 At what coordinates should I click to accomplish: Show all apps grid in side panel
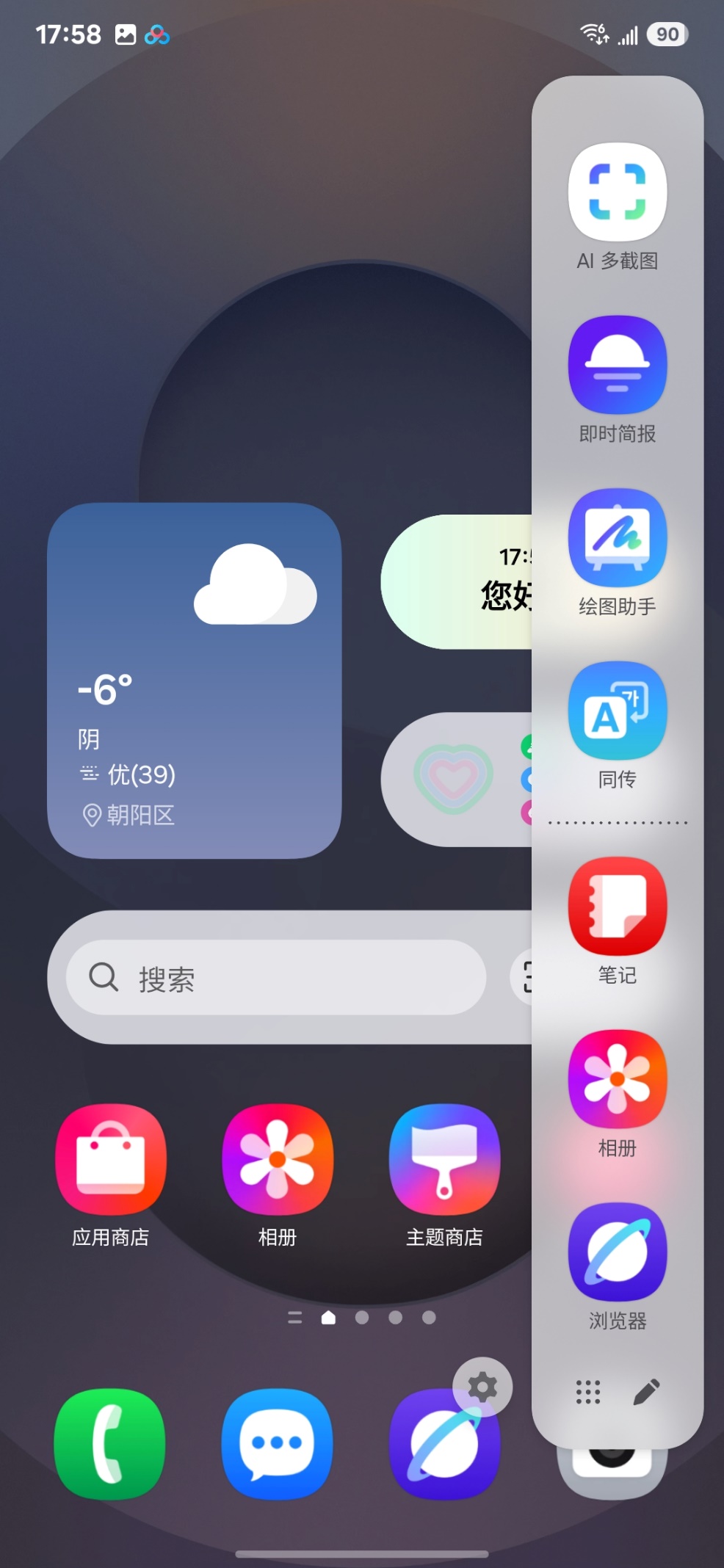click(588, 1392)
